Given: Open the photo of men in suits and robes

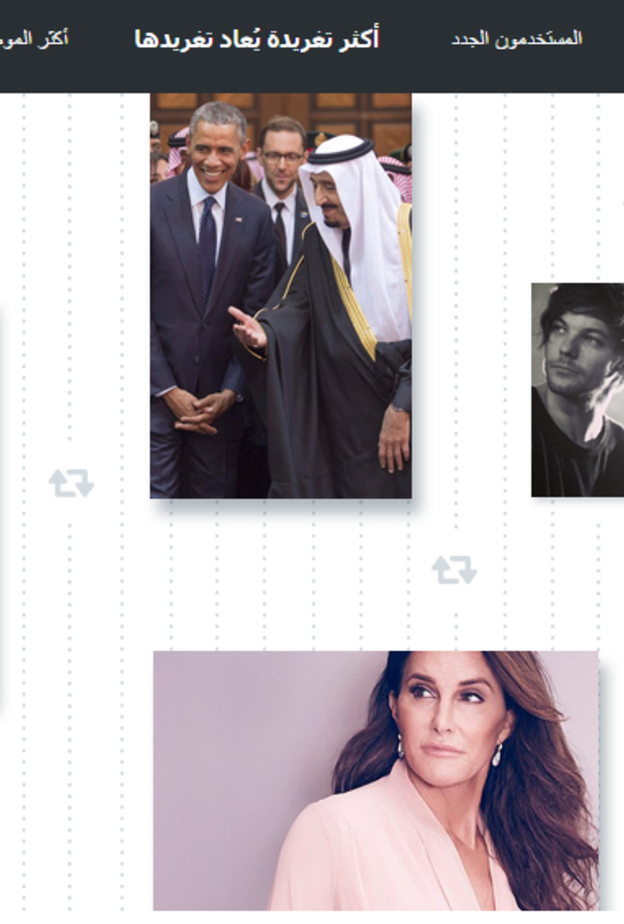Looking at the screenshot, I should pyautogui.click(x=280, y=296).
